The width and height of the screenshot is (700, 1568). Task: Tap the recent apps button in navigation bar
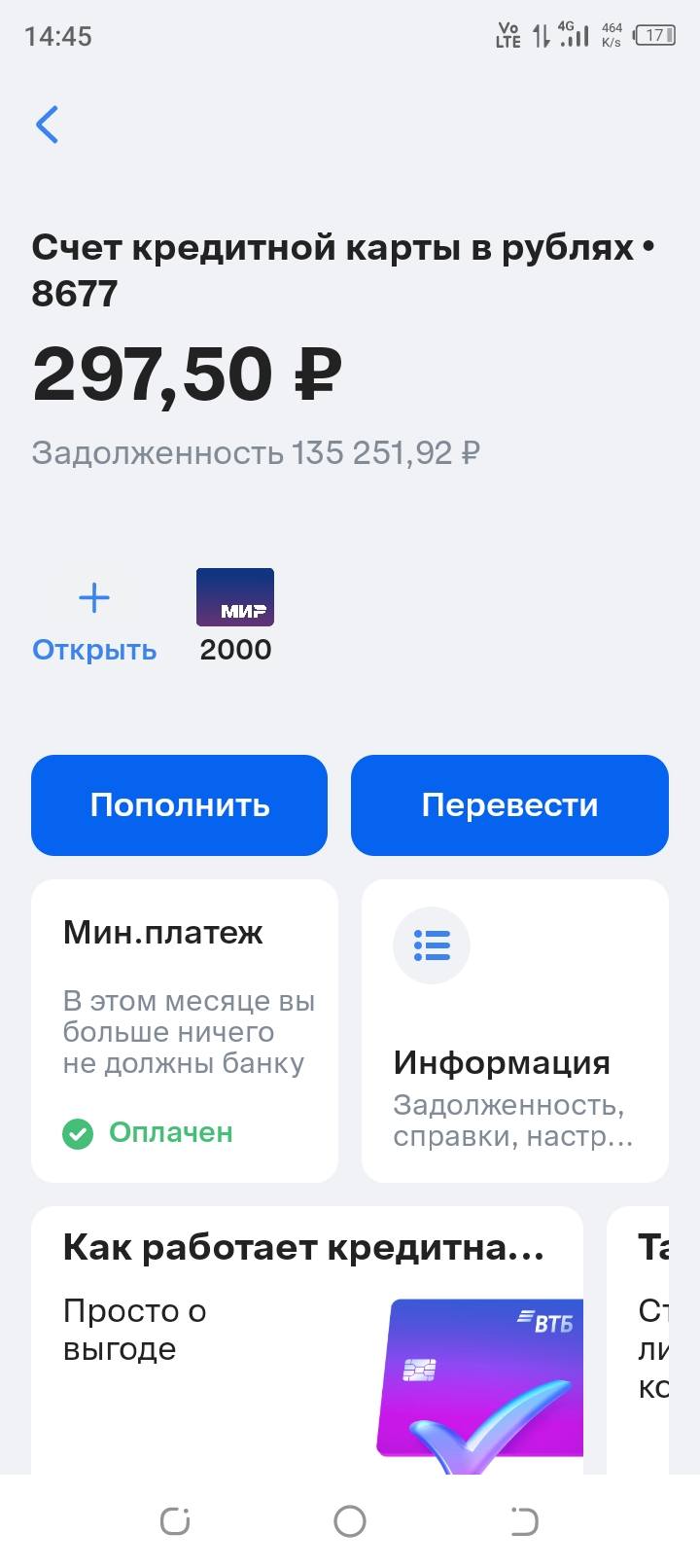[x=174, y=1518]
